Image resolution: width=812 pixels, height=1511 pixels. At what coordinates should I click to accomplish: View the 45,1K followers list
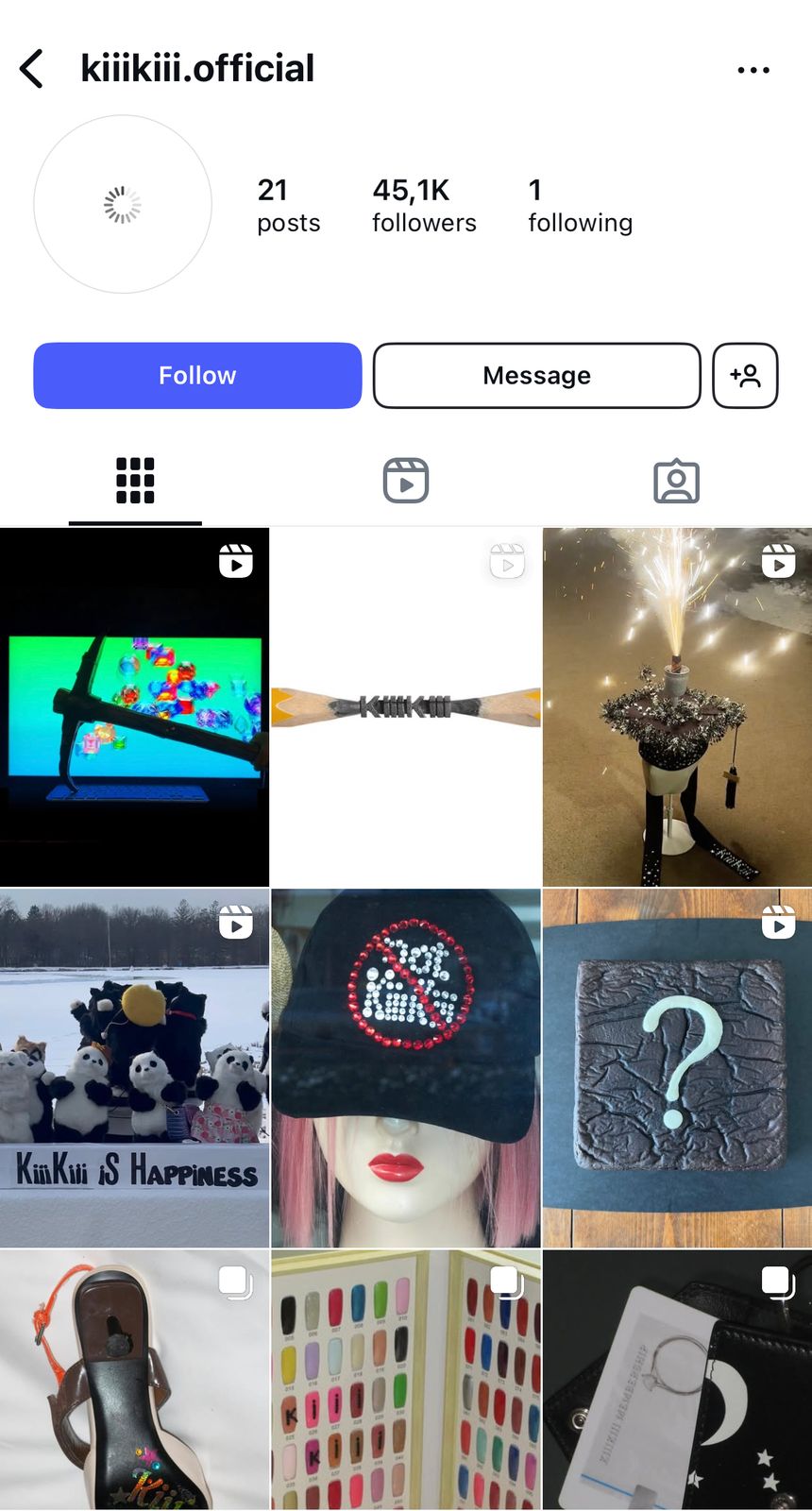(x=424, y=205)
